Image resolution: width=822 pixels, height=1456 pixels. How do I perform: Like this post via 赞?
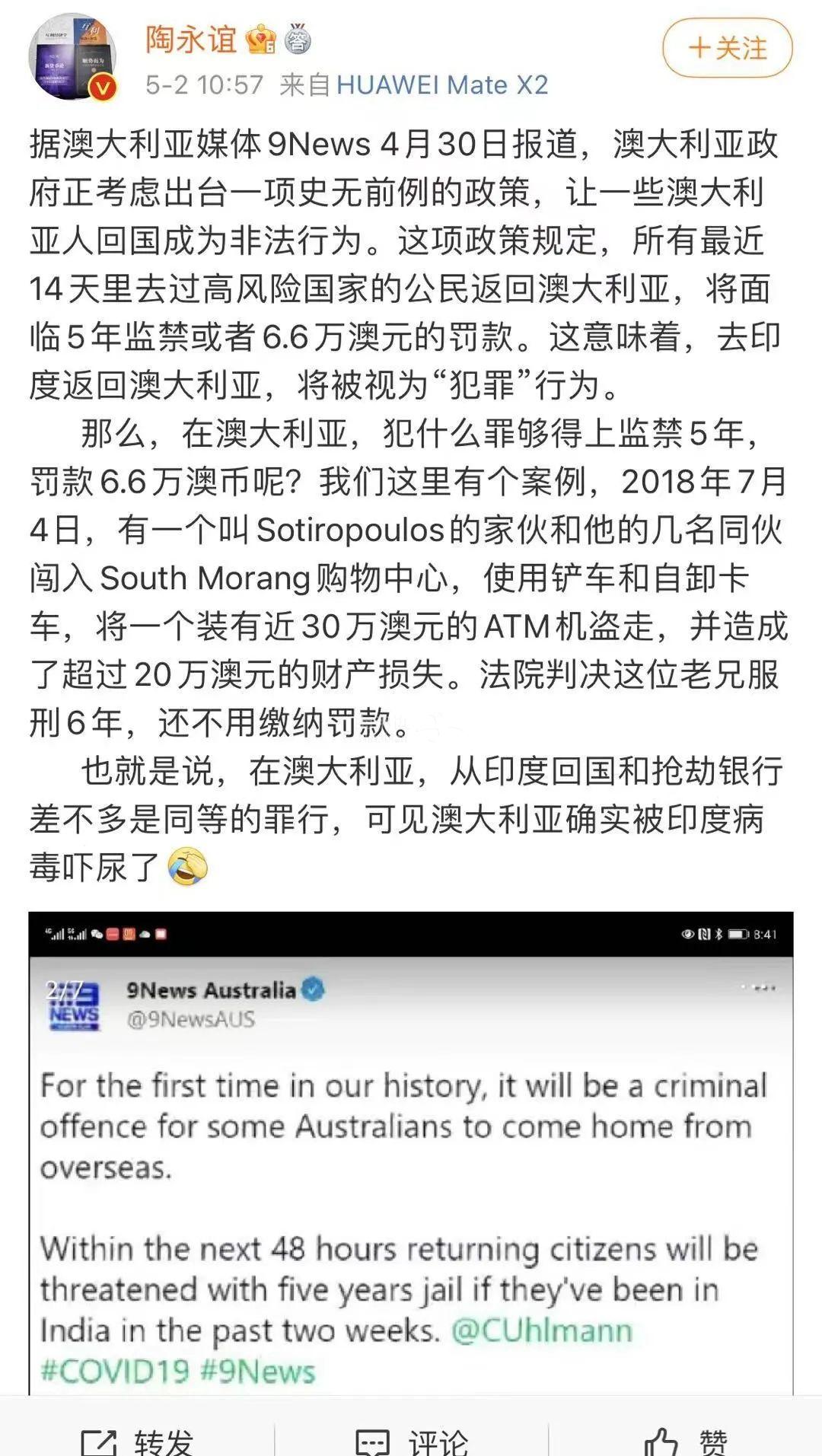[685, 1438]
